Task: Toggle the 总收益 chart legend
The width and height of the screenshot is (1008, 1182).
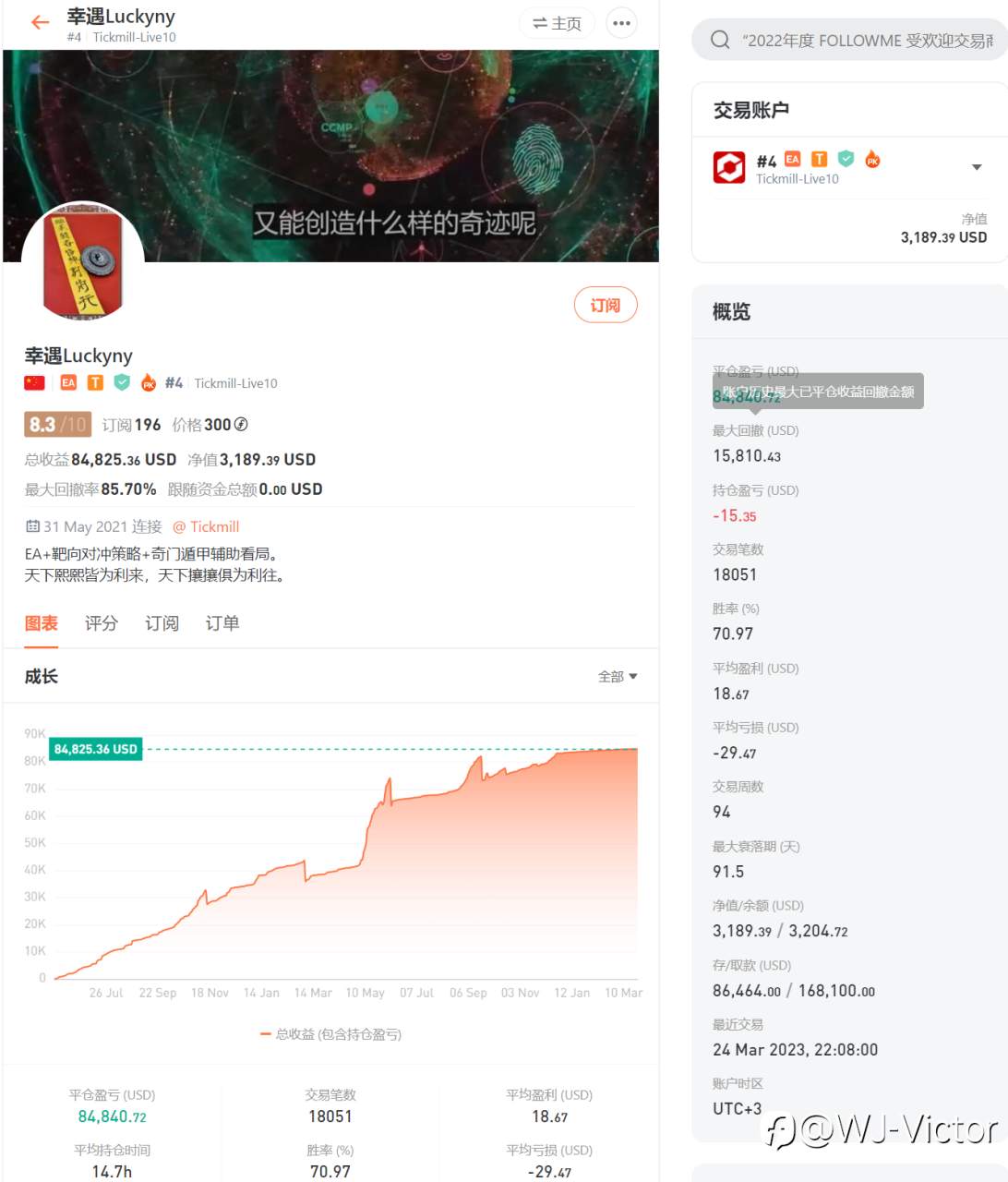Action: pos(330,1034)
